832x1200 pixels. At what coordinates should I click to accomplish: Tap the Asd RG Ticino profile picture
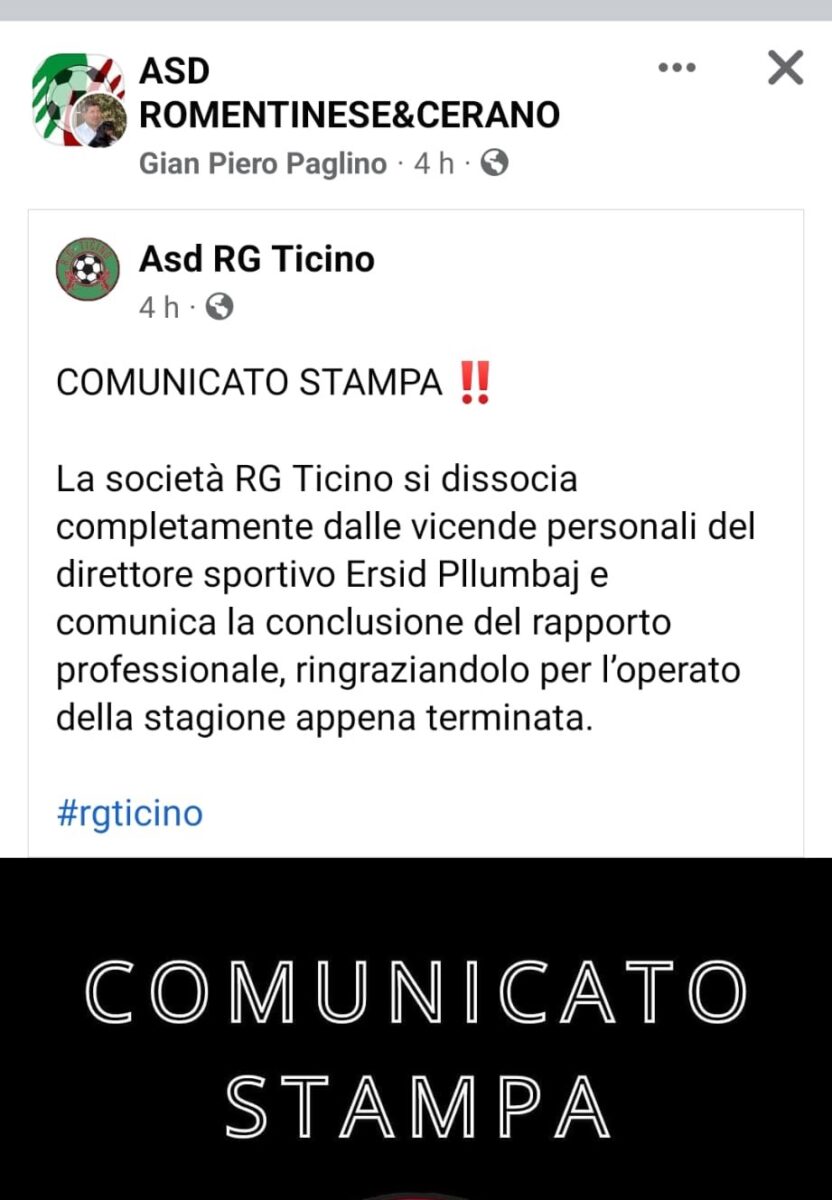pyautogui.click(x=88, y=269)
